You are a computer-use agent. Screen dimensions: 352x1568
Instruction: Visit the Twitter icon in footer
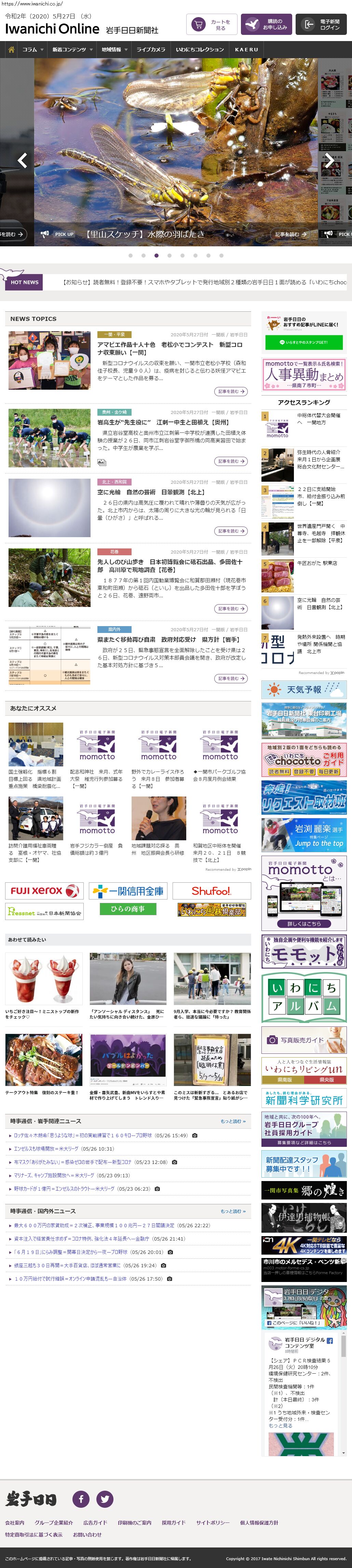click(x=105, y=1498)
